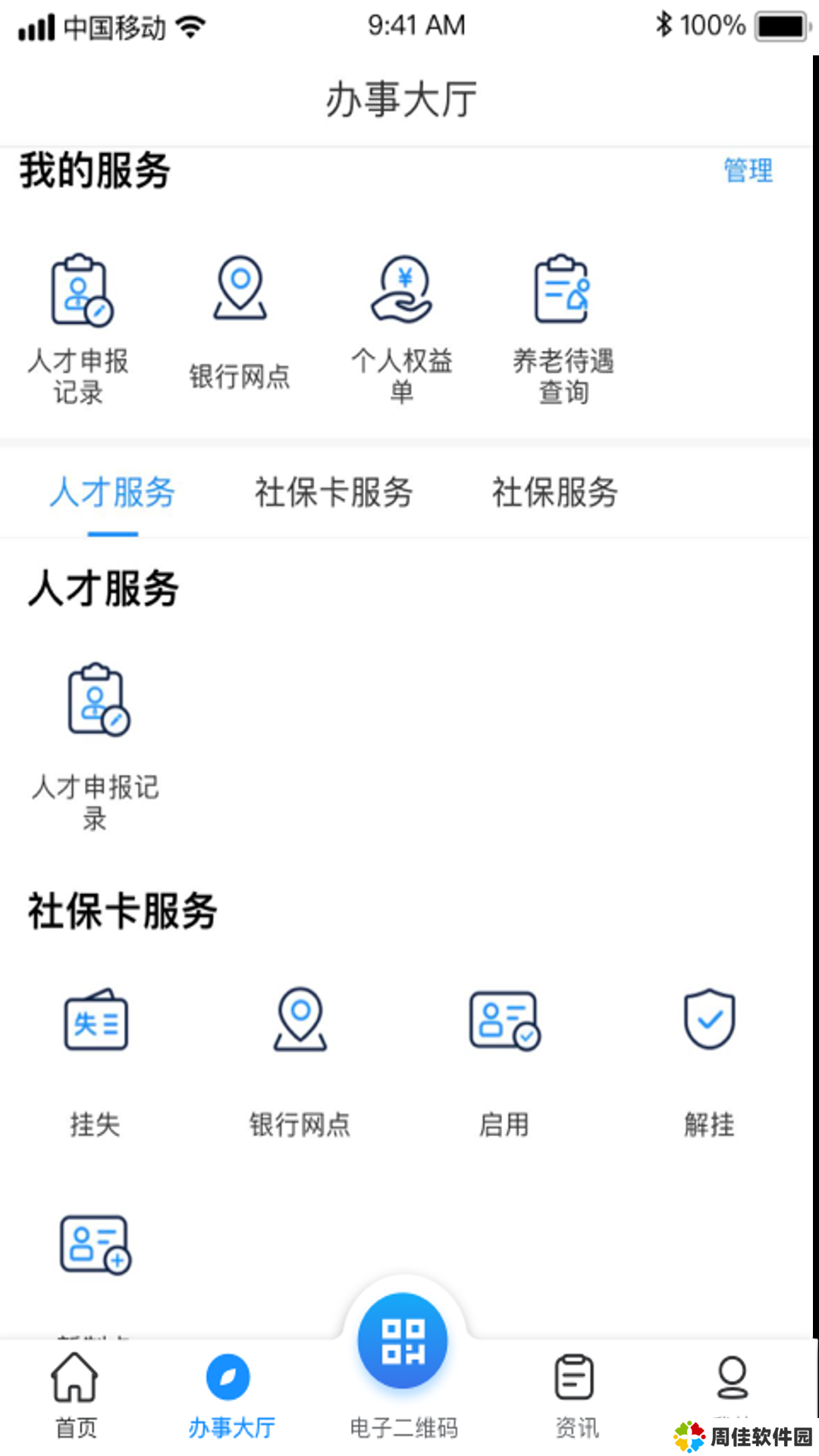Screen dimensions: 819x1456
Task: Open the 电子二维码 QR code button
Action: 403,1342
